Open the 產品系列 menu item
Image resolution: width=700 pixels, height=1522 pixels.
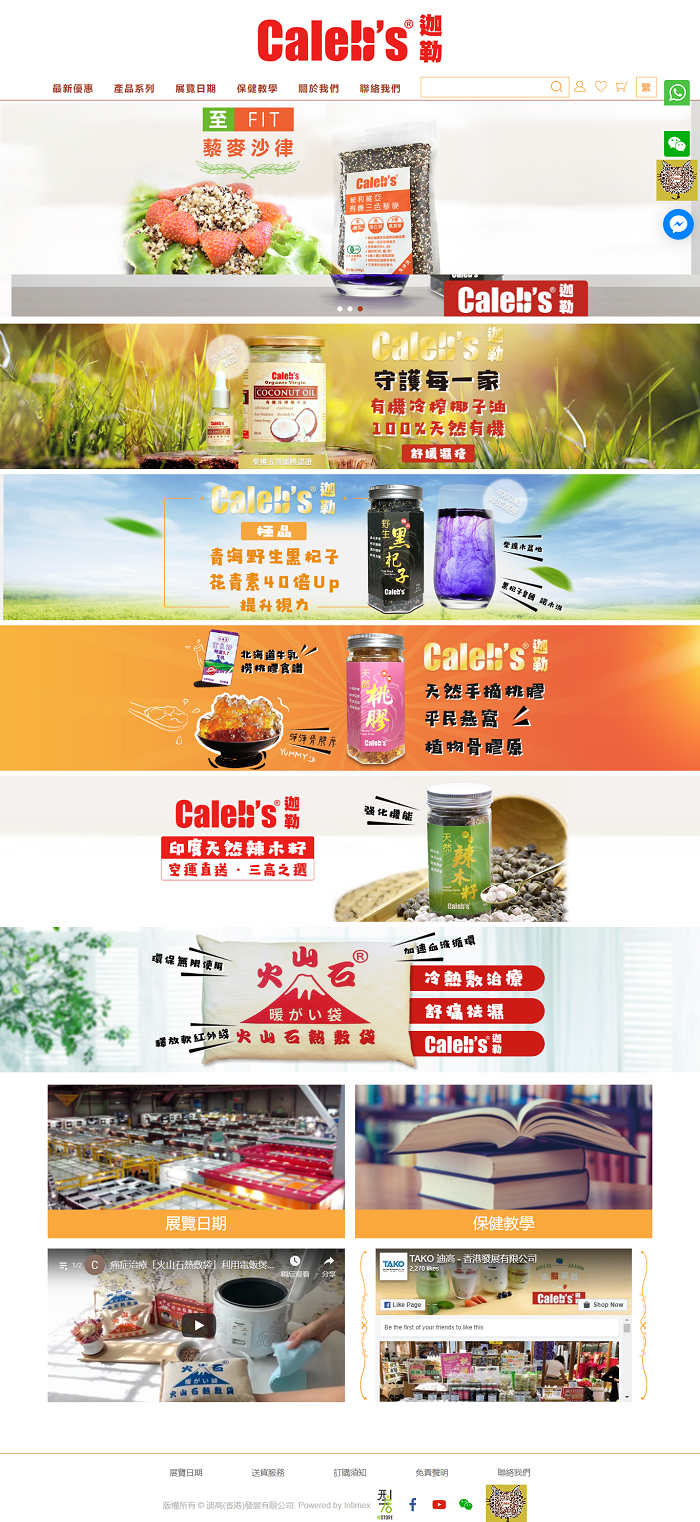point(134,89)
